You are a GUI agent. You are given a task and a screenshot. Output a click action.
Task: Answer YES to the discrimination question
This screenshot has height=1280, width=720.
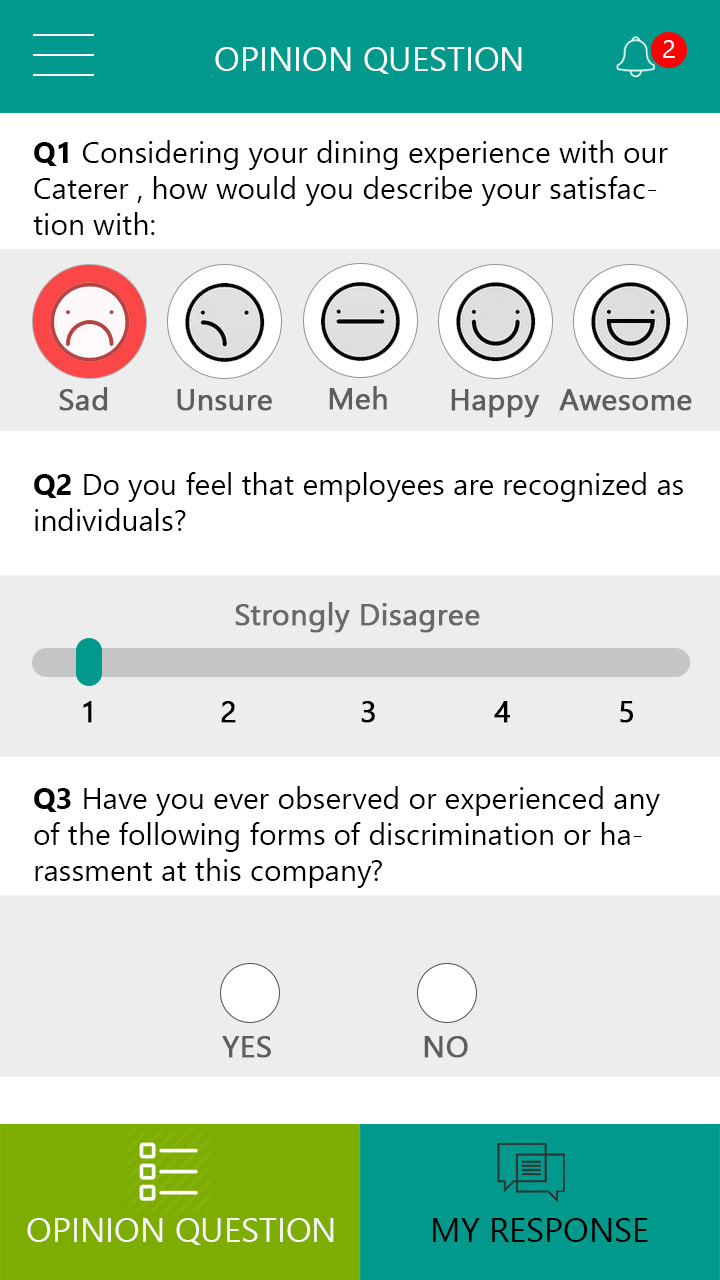249,994
